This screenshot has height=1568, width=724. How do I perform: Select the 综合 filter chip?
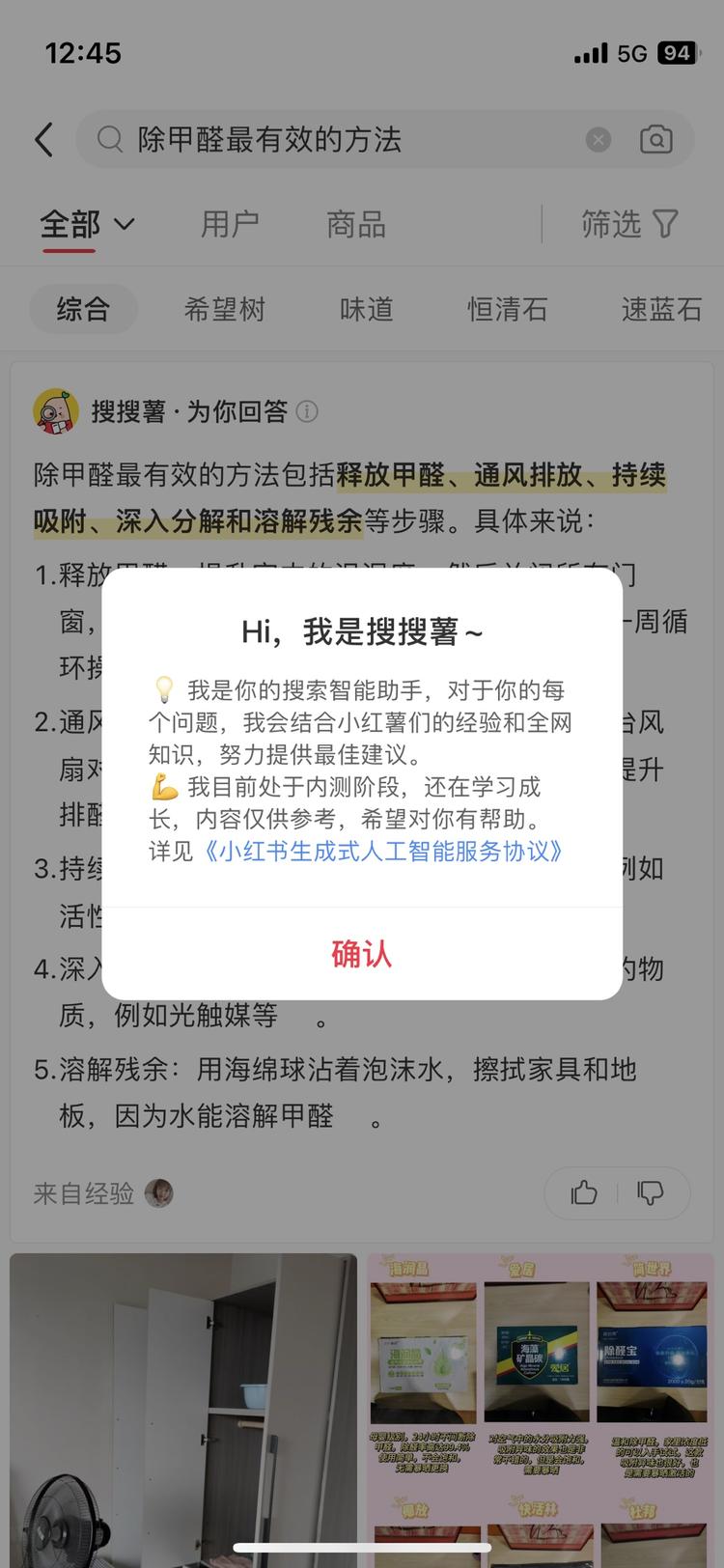click(83, 309)
